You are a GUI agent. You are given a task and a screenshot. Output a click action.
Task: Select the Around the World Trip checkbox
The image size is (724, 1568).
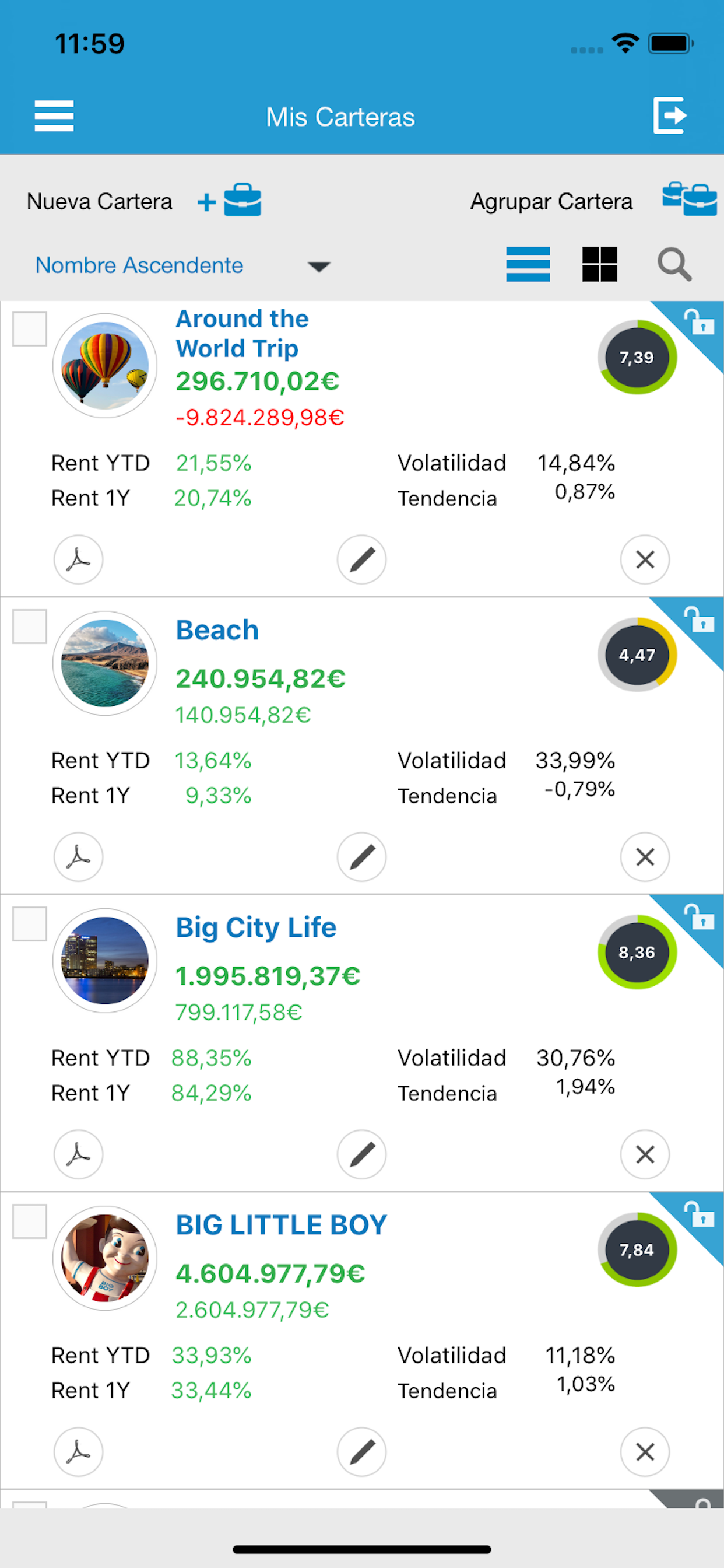click(30, 330)
